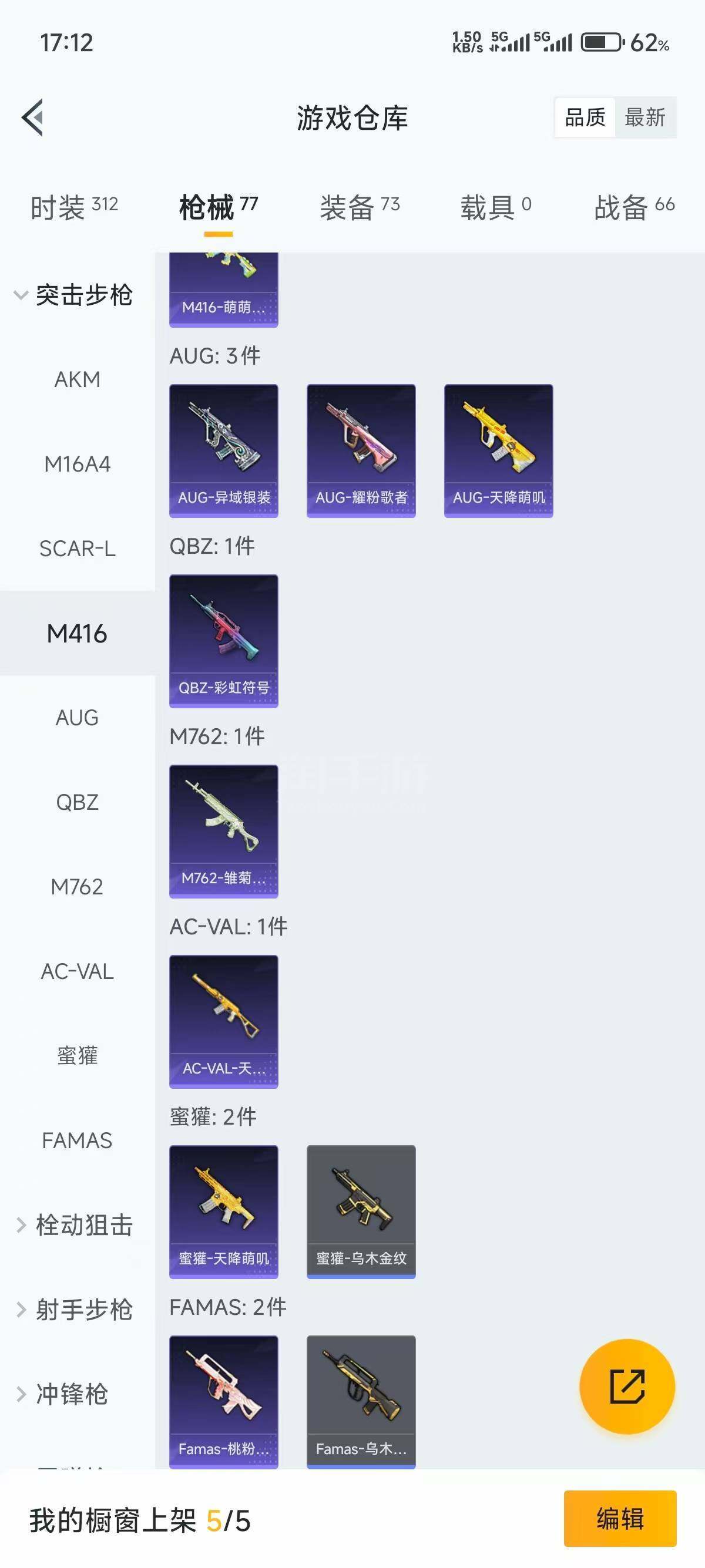Image resolution: width=705 pixels, height=1568 pixels.
Task: Collapse the 突击步枪 category
Action: click(x=73, y=295)
